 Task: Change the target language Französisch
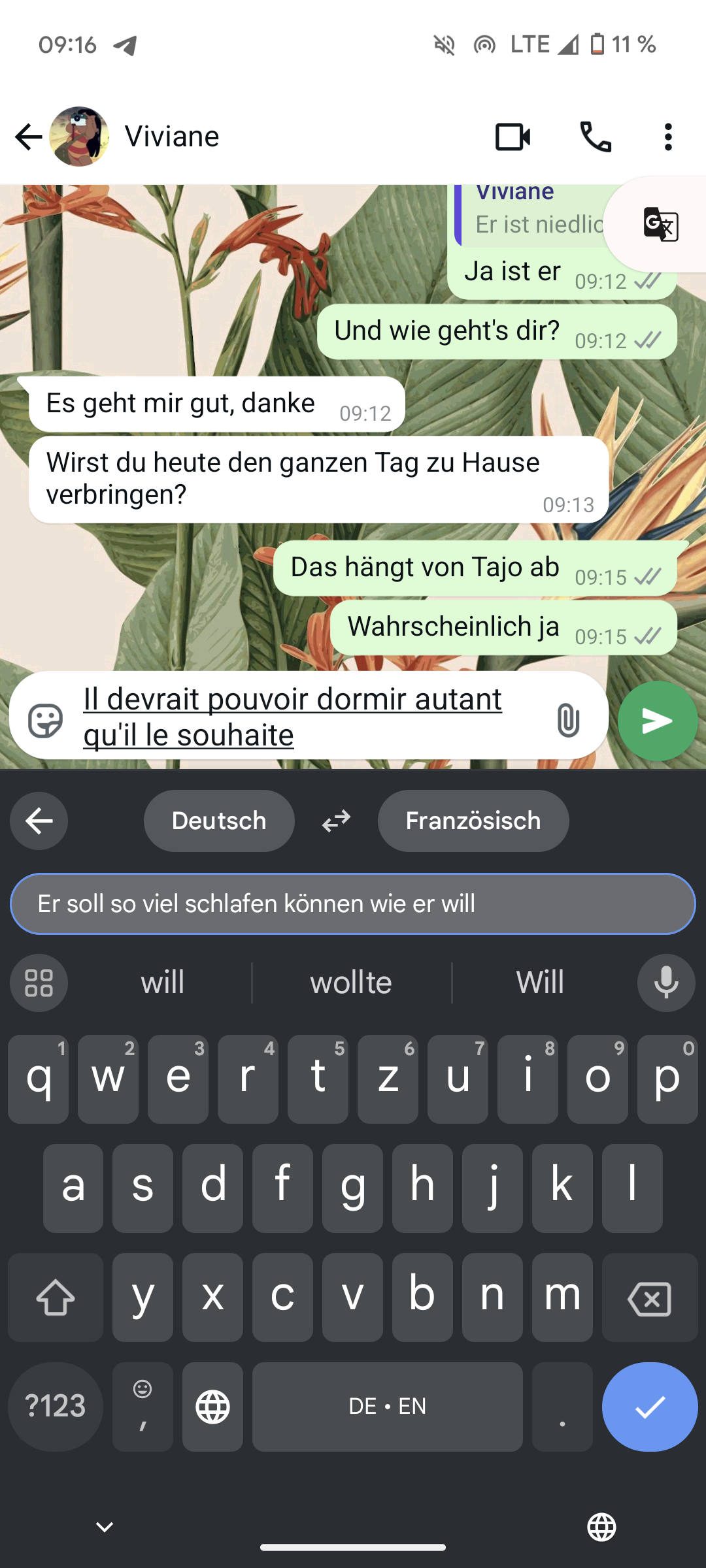(473, 821)
